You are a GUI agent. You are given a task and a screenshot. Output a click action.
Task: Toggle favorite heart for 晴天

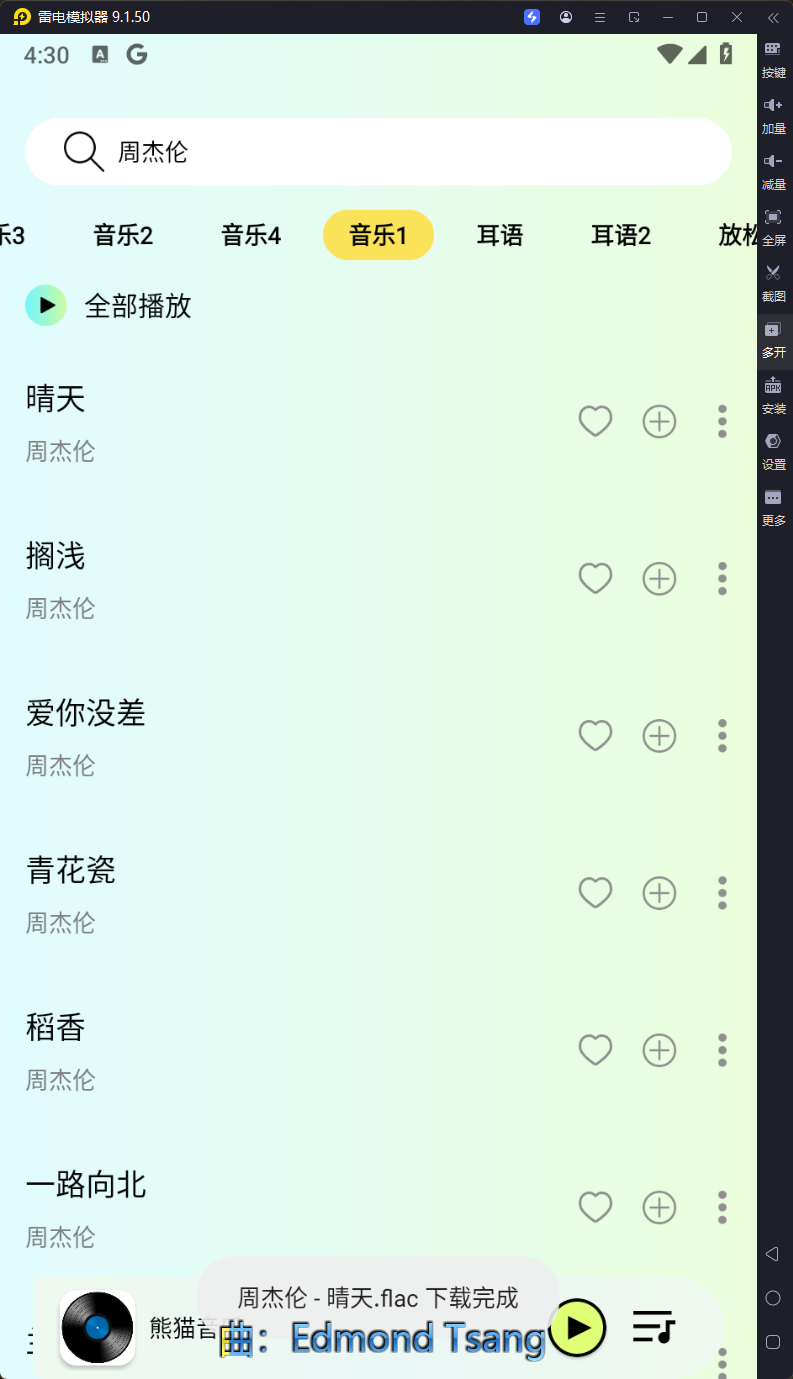coord(595,421)
